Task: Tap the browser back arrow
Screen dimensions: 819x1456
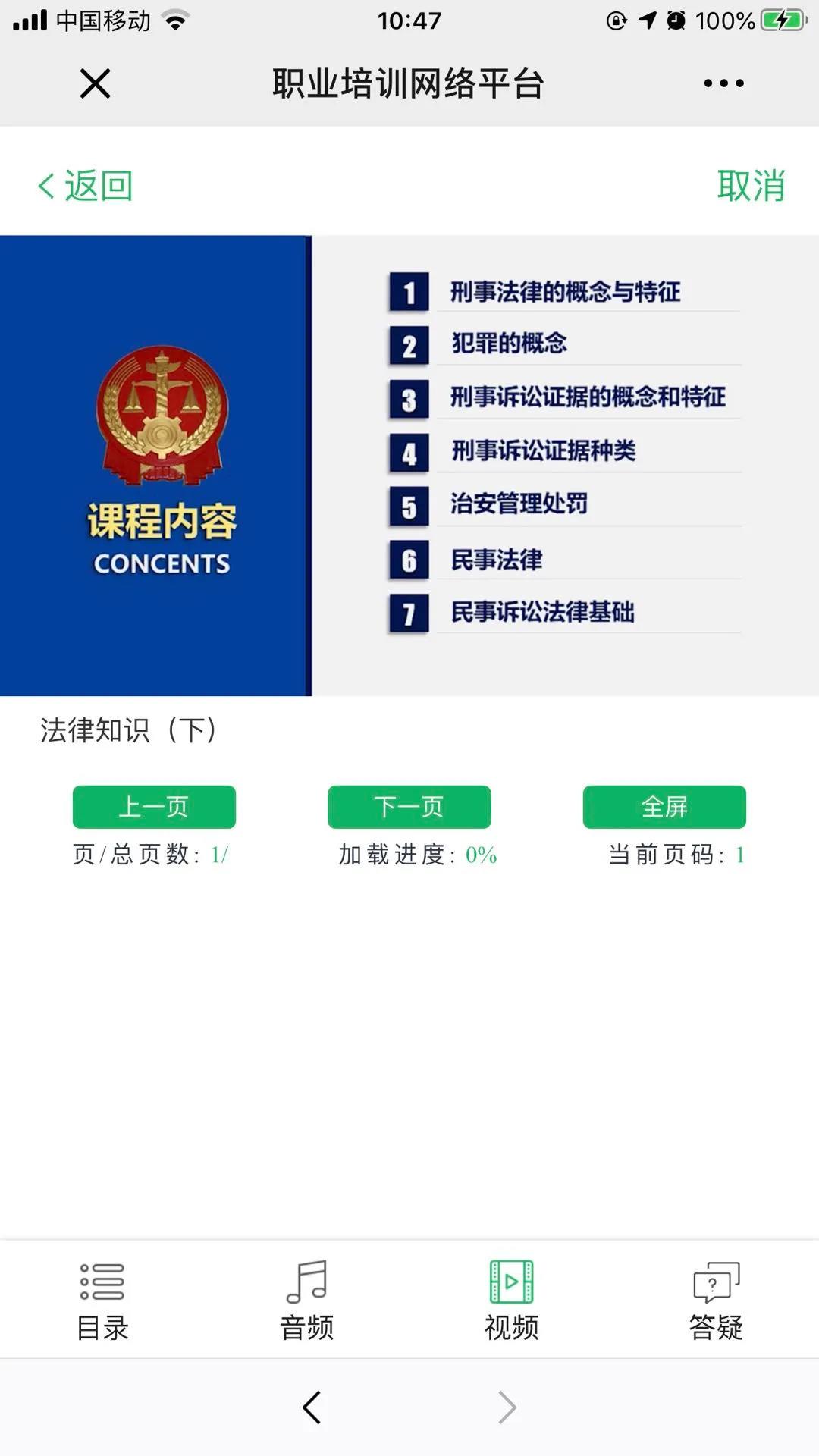Action: click(312, 1407)
